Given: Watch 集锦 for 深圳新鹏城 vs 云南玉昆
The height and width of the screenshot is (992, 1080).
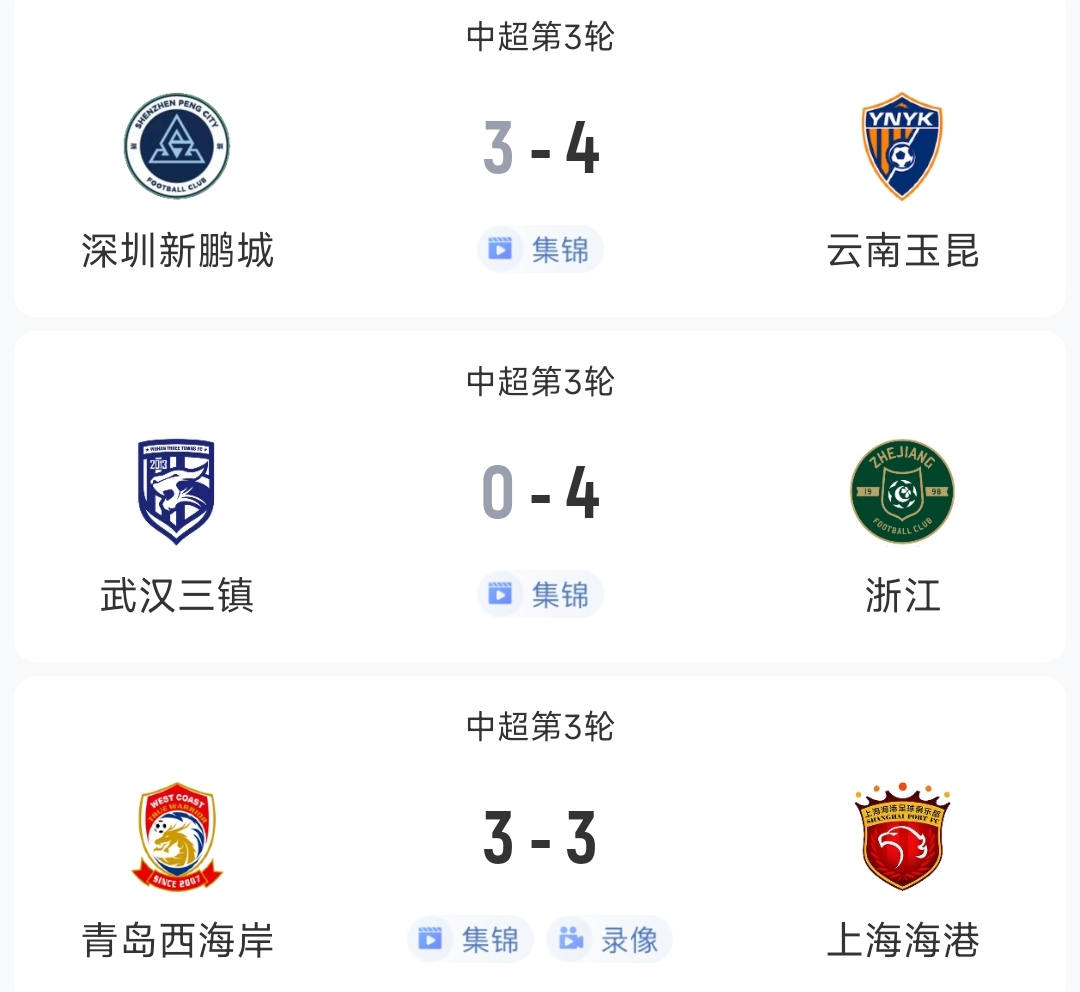Looking at the screenshot, I should (x=540, y=249).
